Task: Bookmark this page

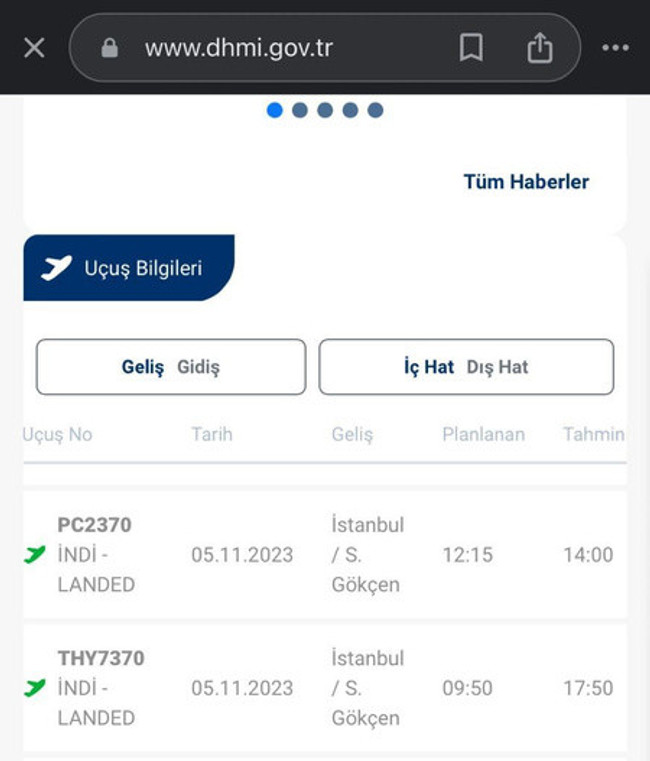Action: pos(471,48)
